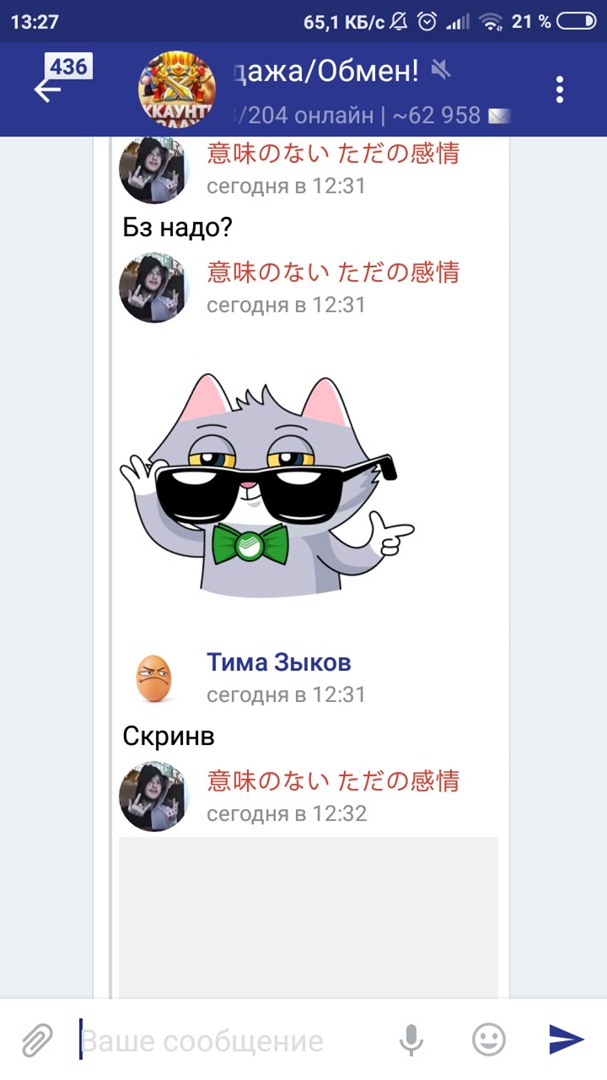Screen dimensions: 607x1080
Task: Tap the attach paperclip icon
Action: [37, 1040]
